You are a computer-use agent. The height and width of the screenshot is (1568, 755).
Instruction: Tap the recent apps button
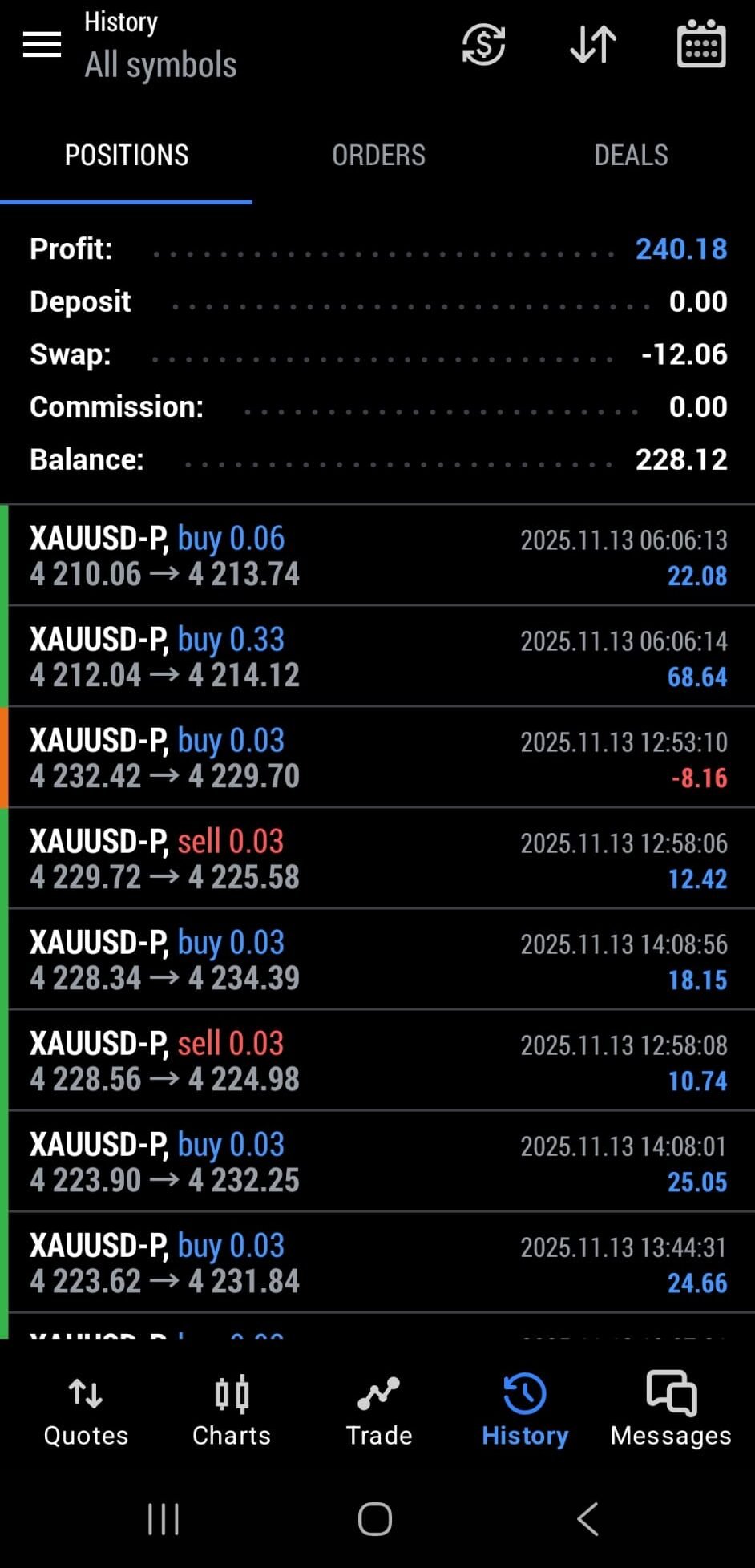click(x=163, y=1517)
